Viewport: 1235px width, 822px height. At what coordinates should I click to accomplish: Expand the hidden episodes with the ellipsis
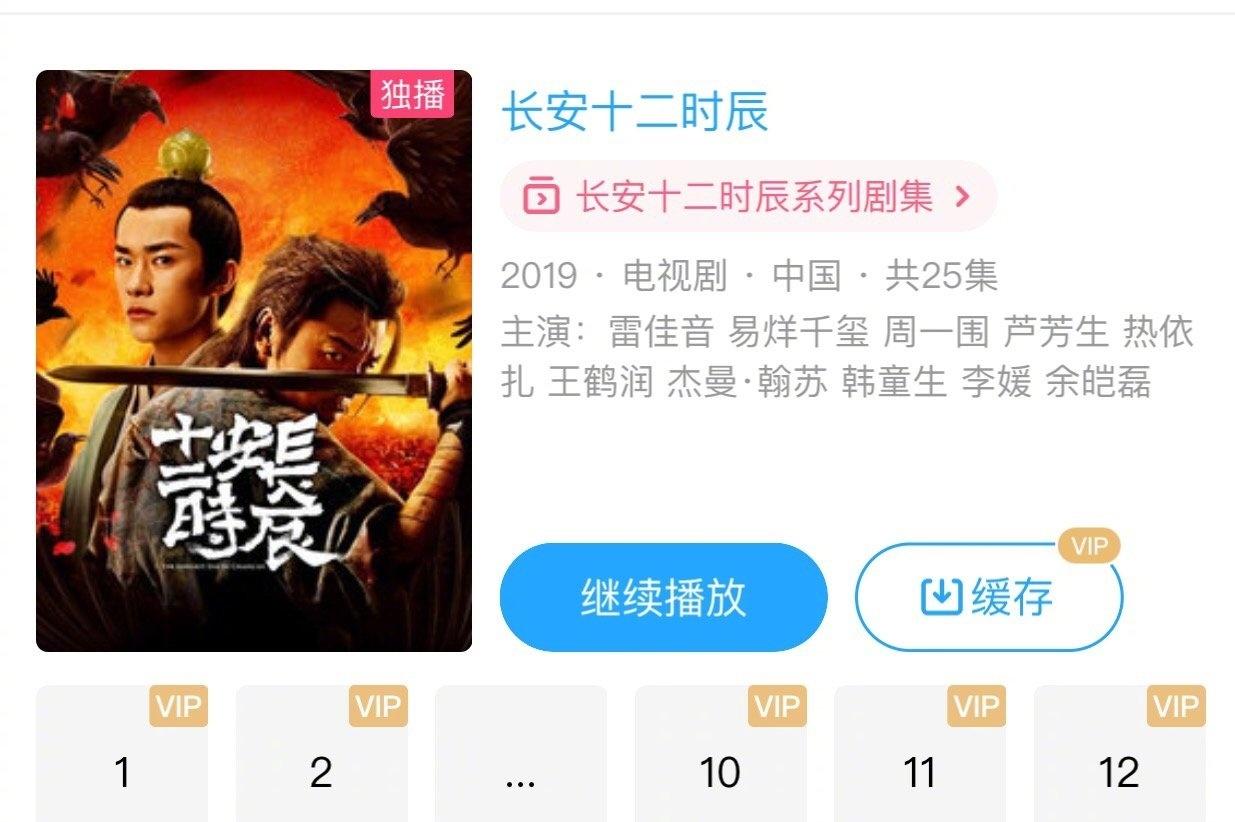coord(521,754)
